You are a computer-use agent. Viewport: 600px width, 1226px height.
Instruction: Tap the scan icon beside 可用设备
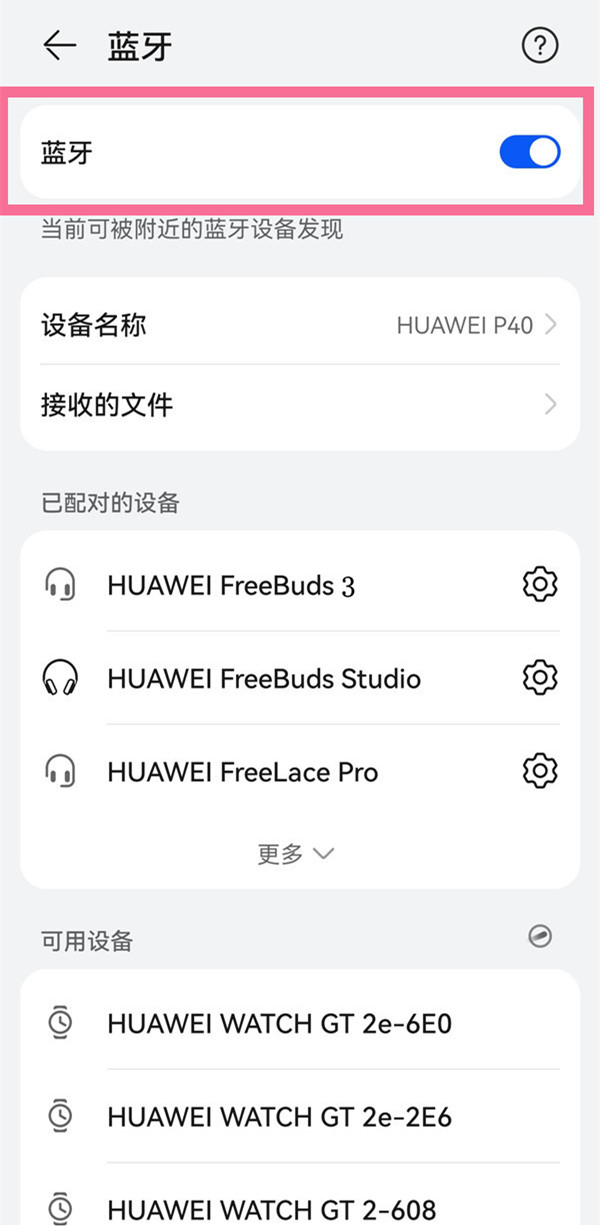(540, 936)
